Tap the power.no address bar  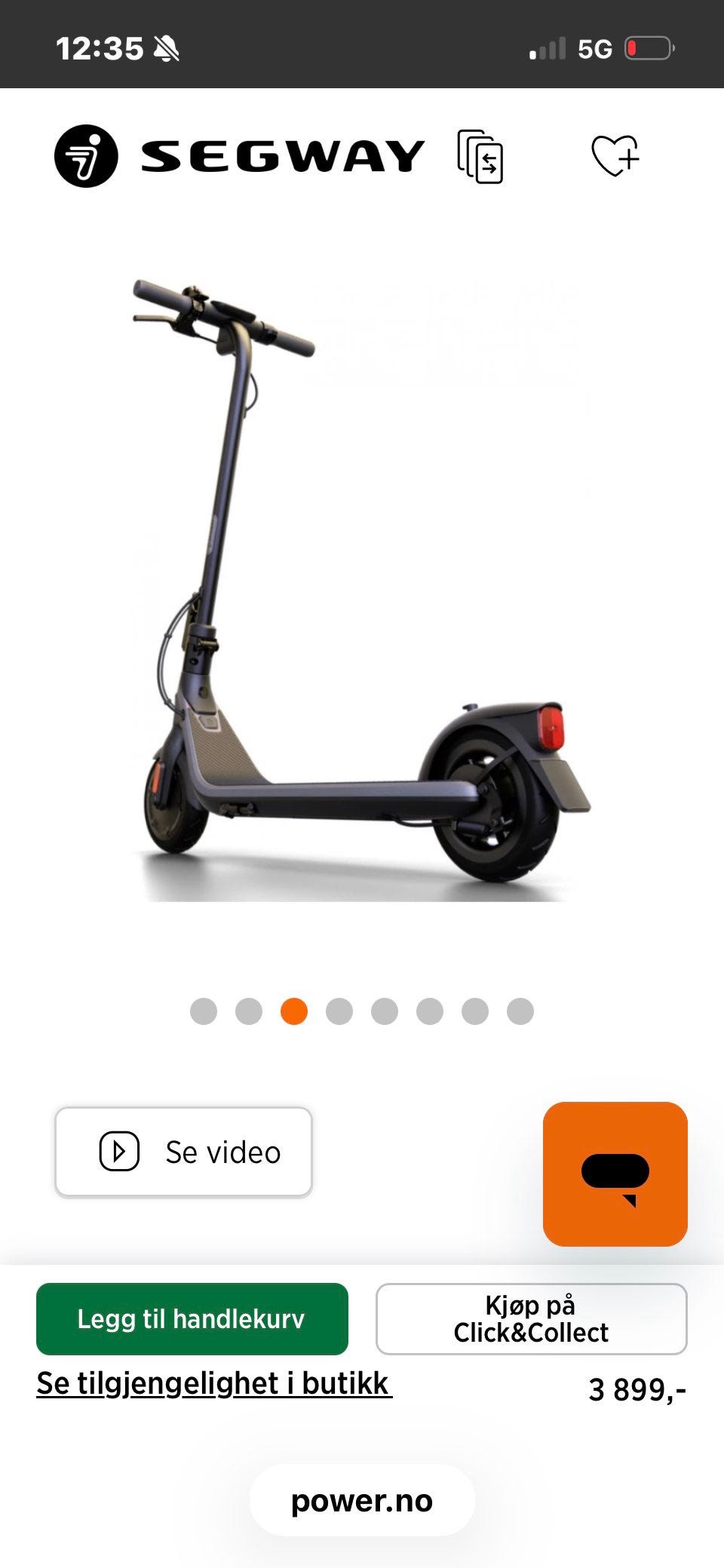click(x=362, y=1501)
